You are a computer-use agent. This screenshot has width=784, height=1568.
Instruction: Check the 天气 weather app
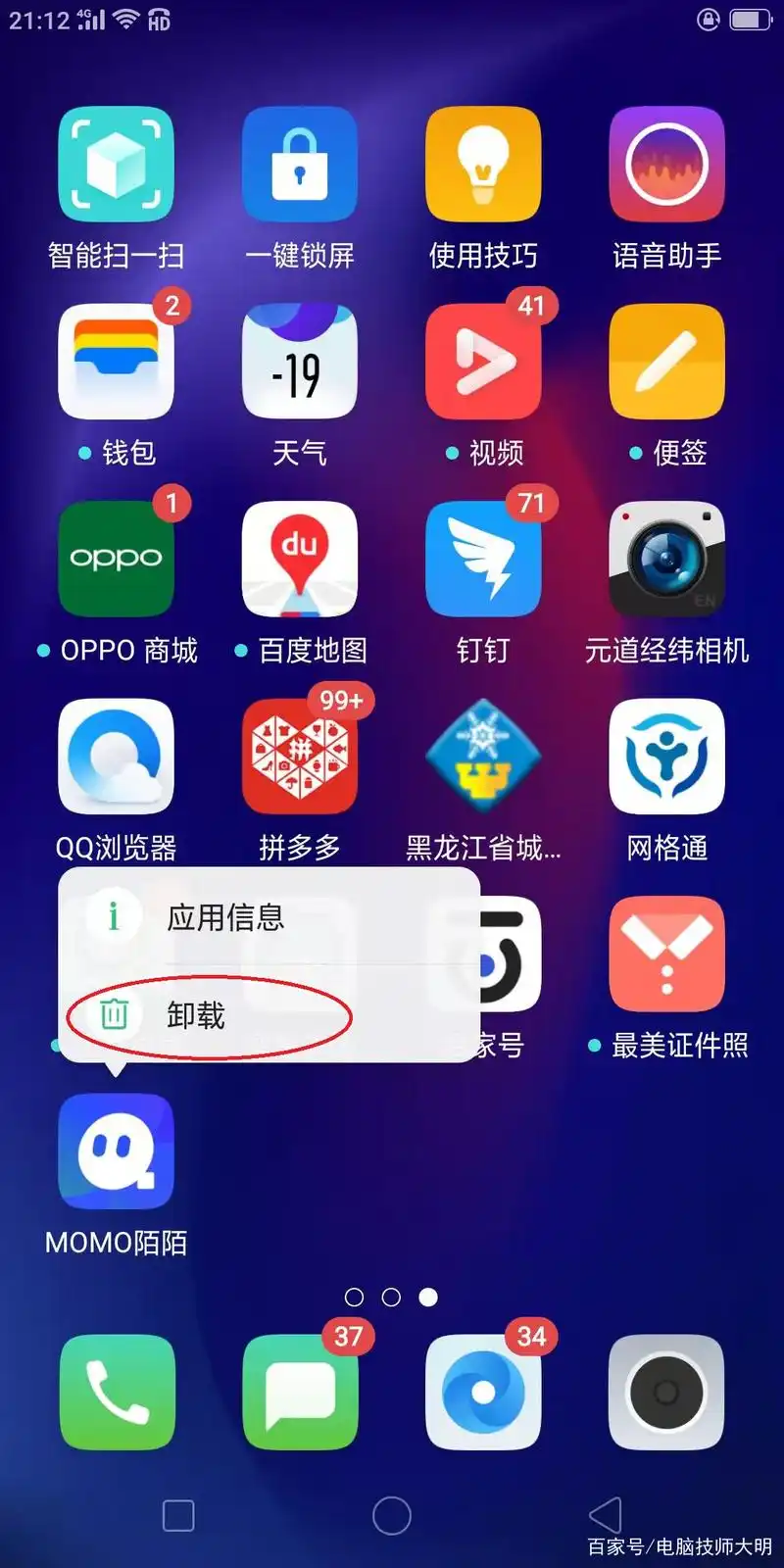point(299,363)
